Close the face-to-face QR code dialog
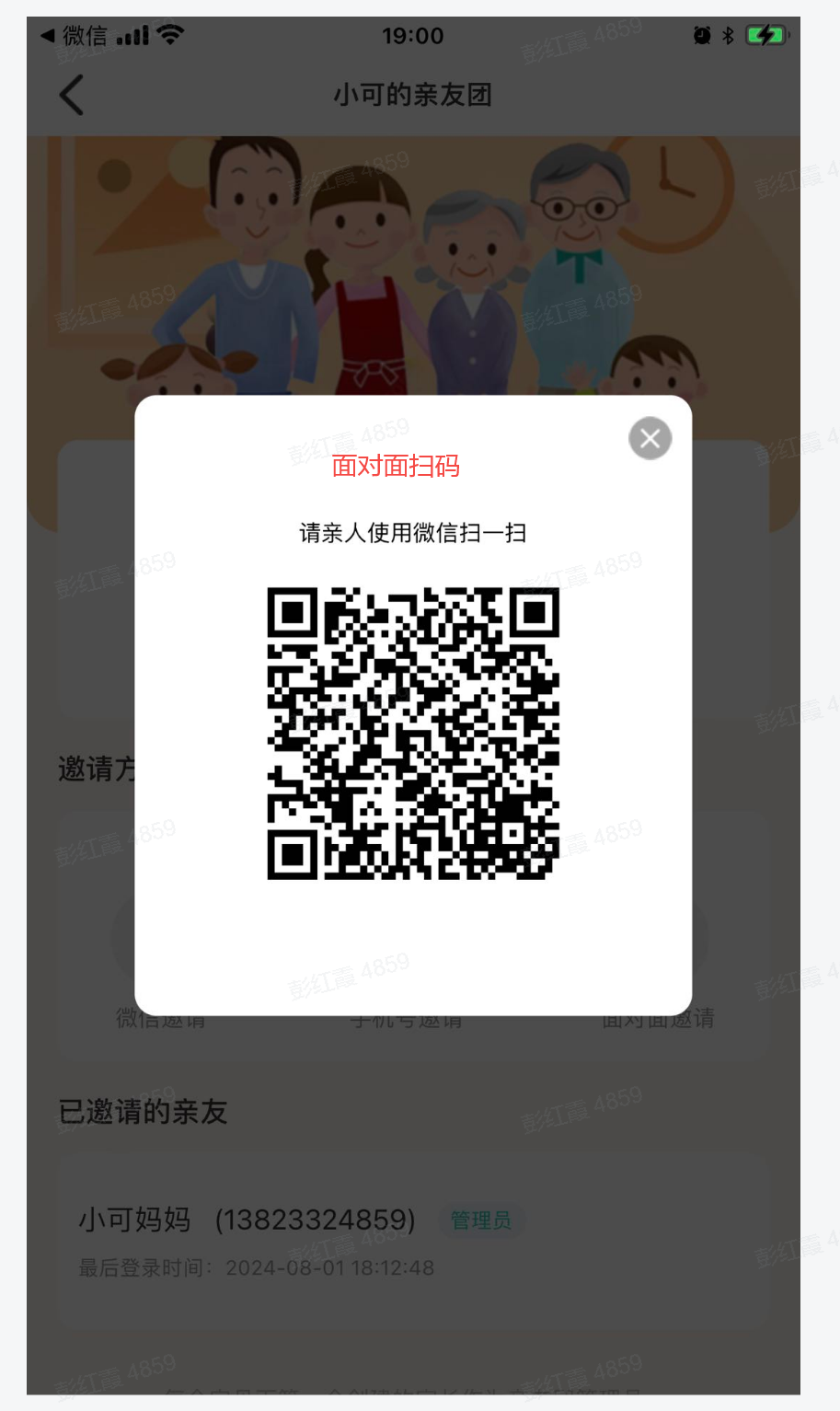Image resolution: width=840 pixels, height=1411 pixels. (x=650, y=438)
